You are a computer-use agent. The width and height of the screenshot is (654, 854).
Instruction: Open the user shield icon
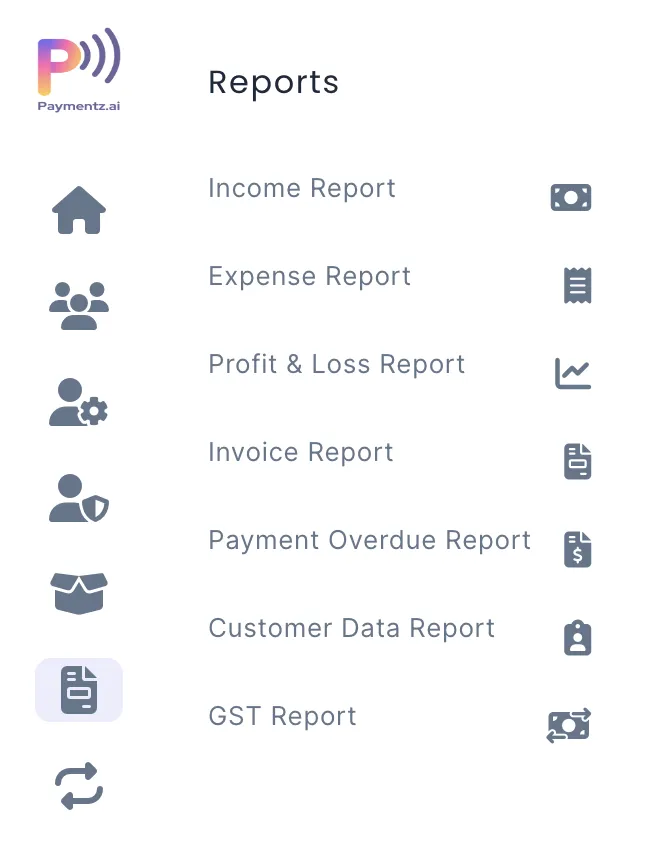pyautogui.click(x=79, y=498)
